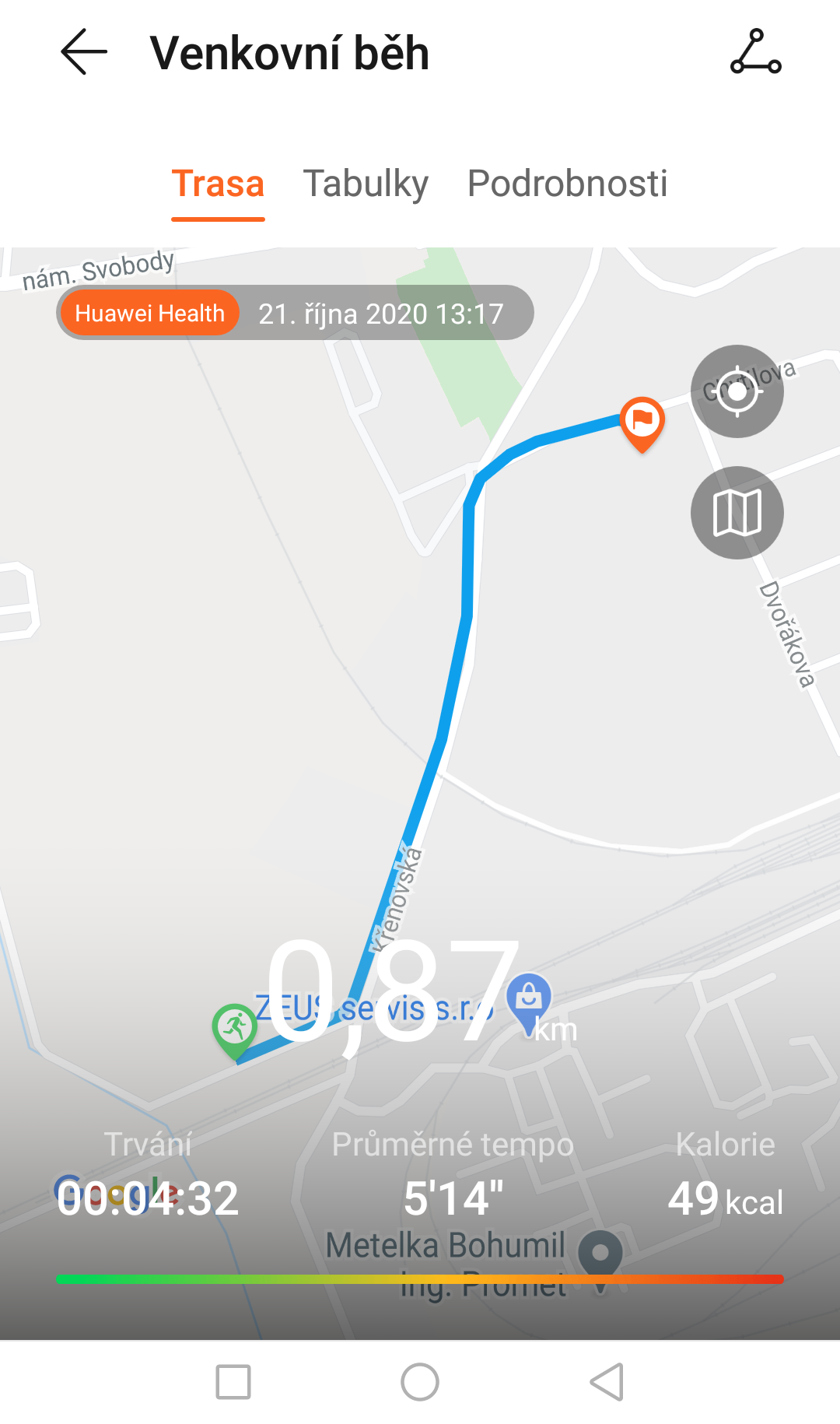Go back using the top-left arrow
The image size is (840, 1424).
tap(84, 52)
